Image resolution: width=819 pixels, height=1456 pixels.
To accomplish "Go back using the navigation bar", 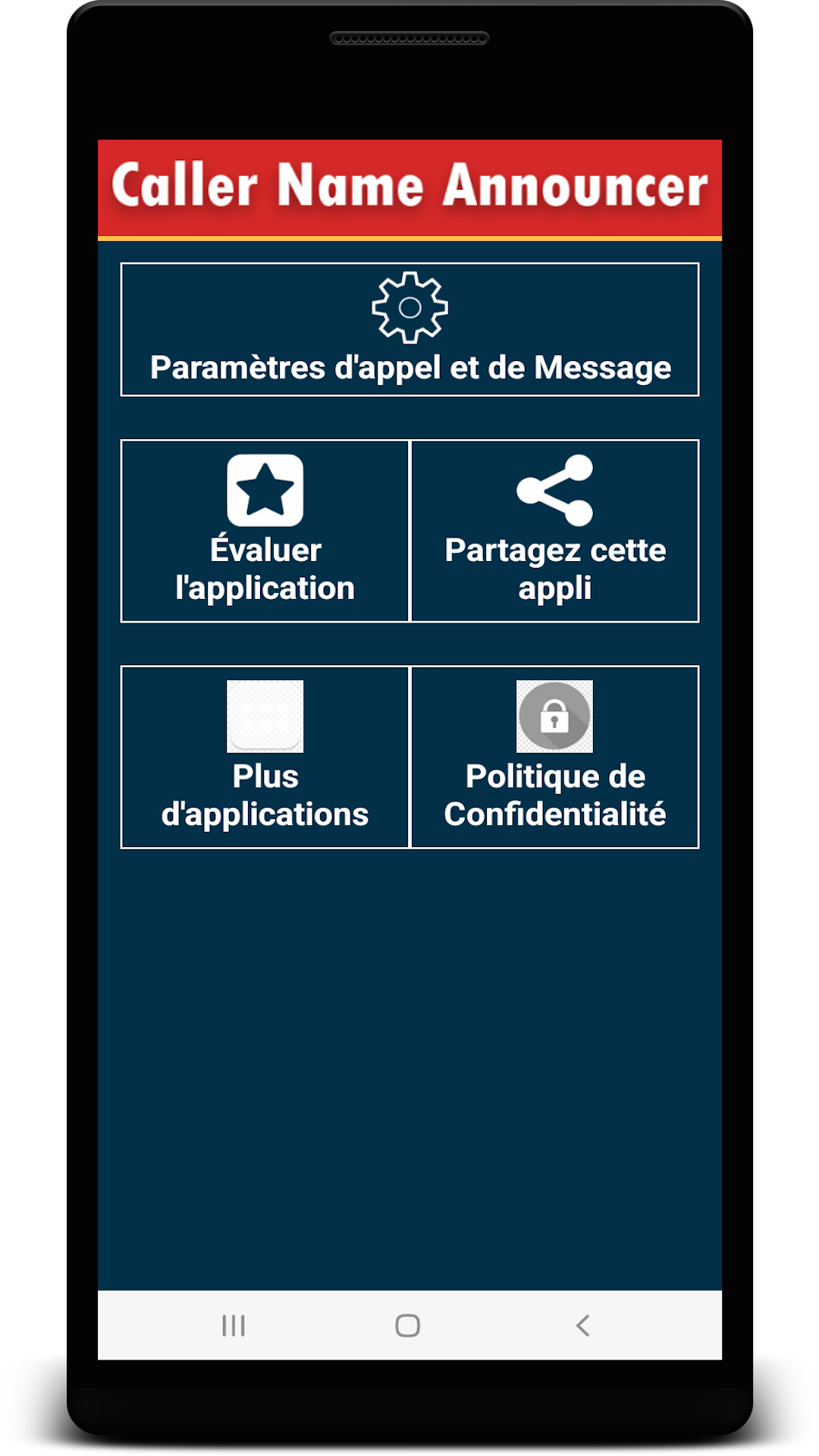I will (x=582, y=1326).
